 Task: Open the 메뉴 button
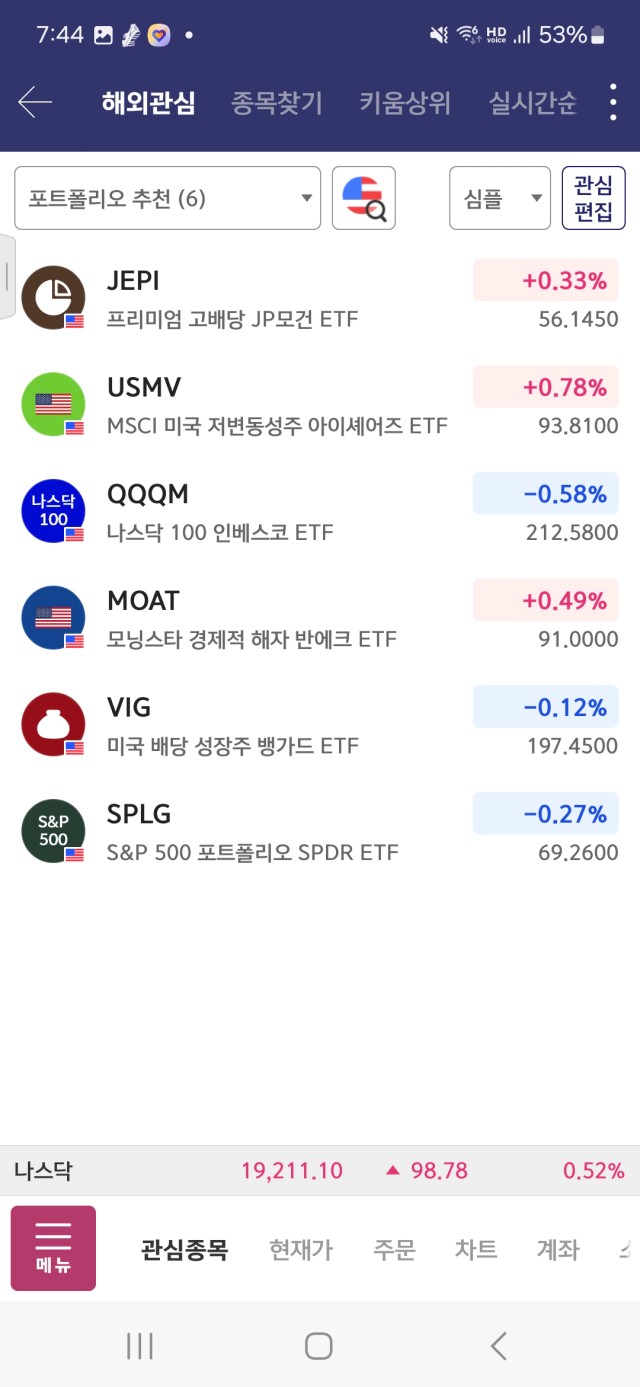click(53, 1248)
